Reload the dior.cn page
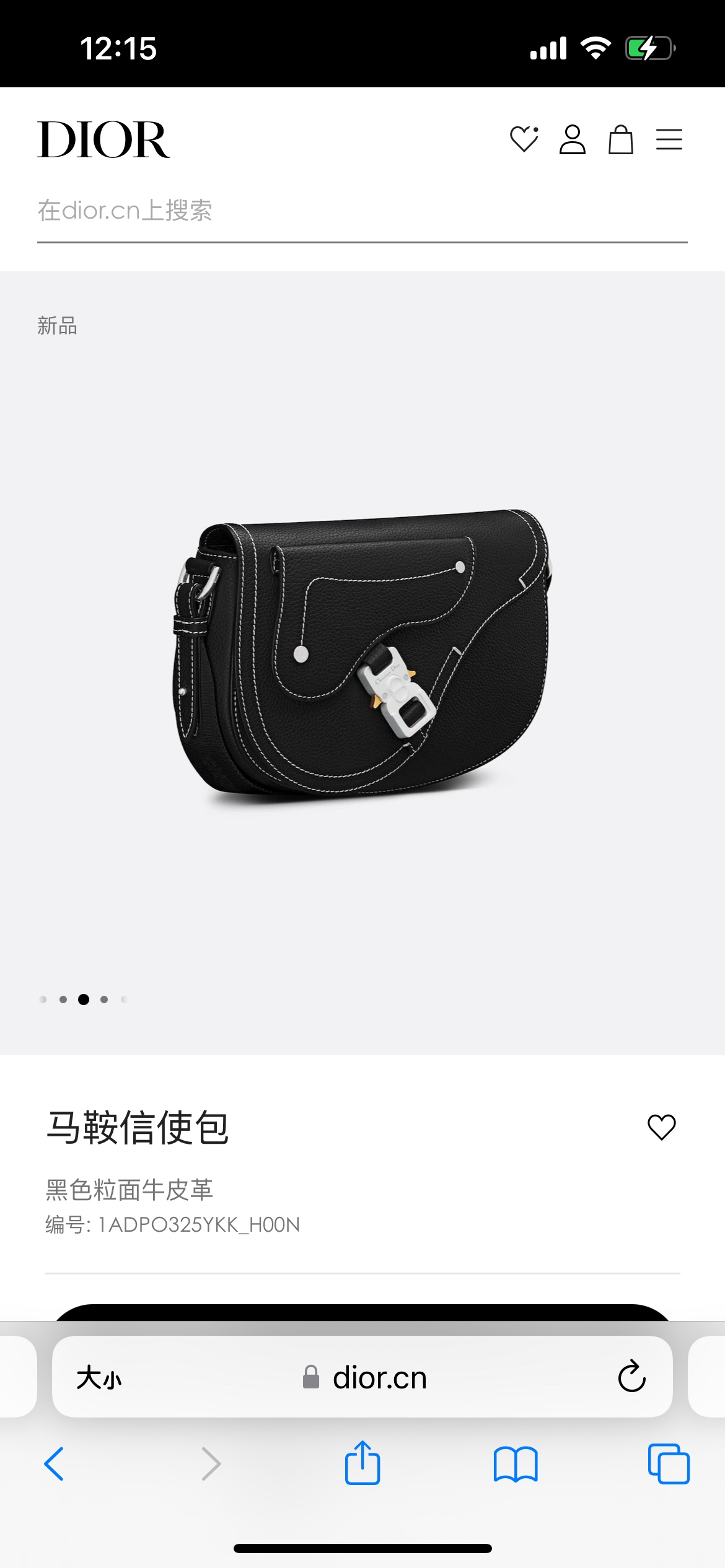Screen dimensions: 725x1568 point(631,1377)
